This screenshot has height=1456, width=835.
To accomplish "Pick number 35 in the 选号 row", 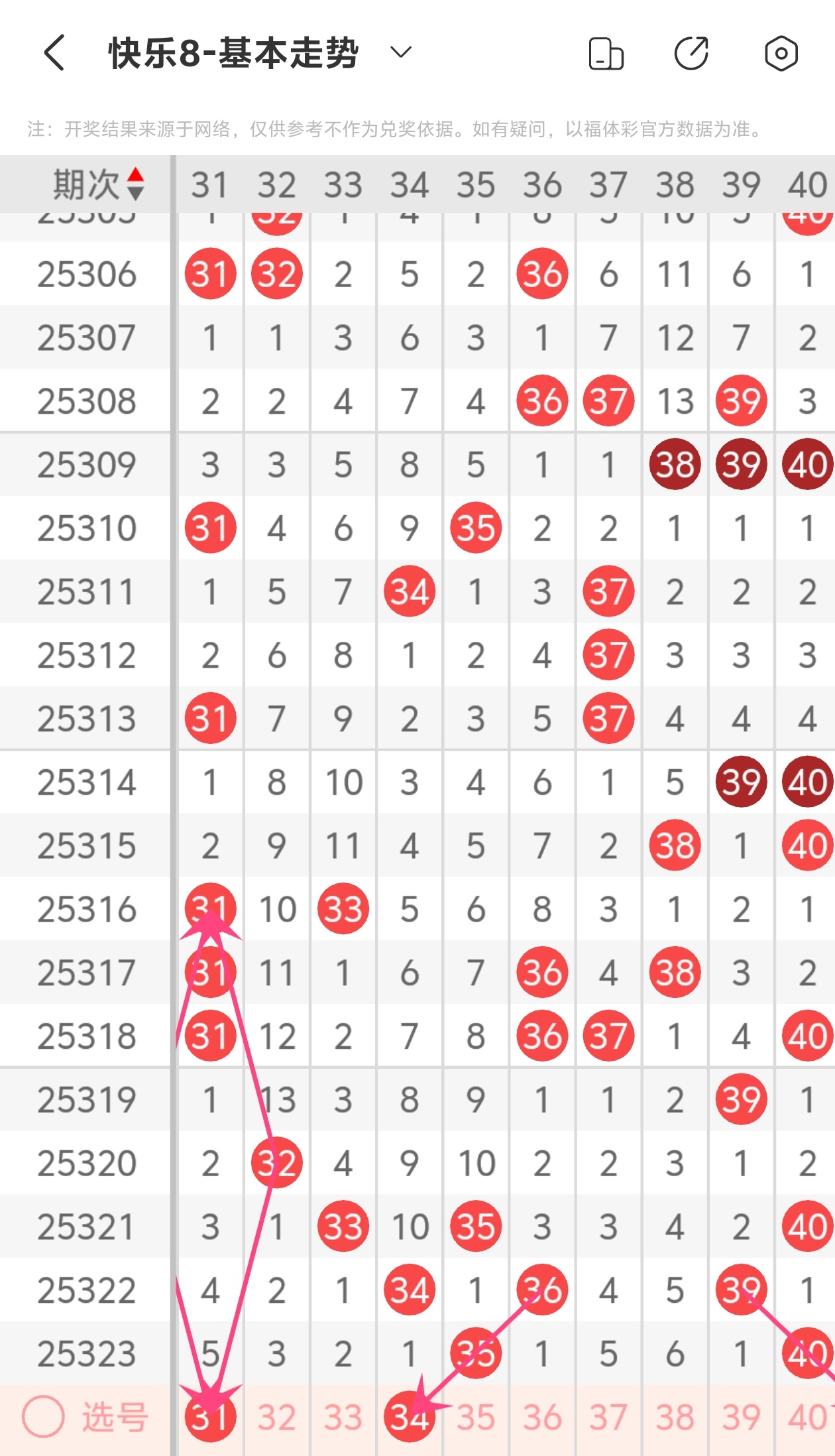I will 476,1418.
